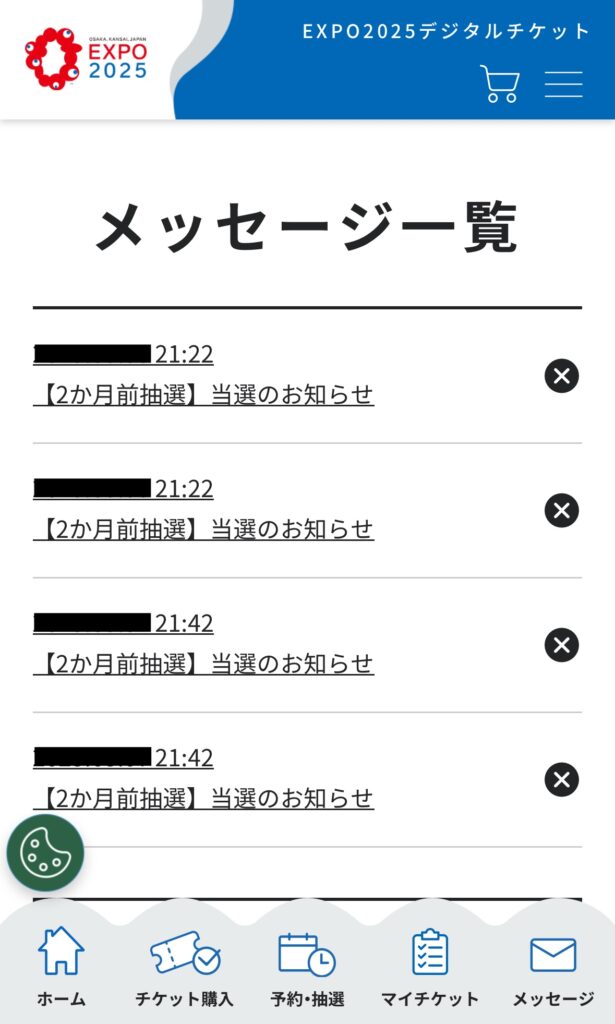This screenshot has width=615, height=1024.
Task: Open the 予約・抽選 tab
Action: 308,966
